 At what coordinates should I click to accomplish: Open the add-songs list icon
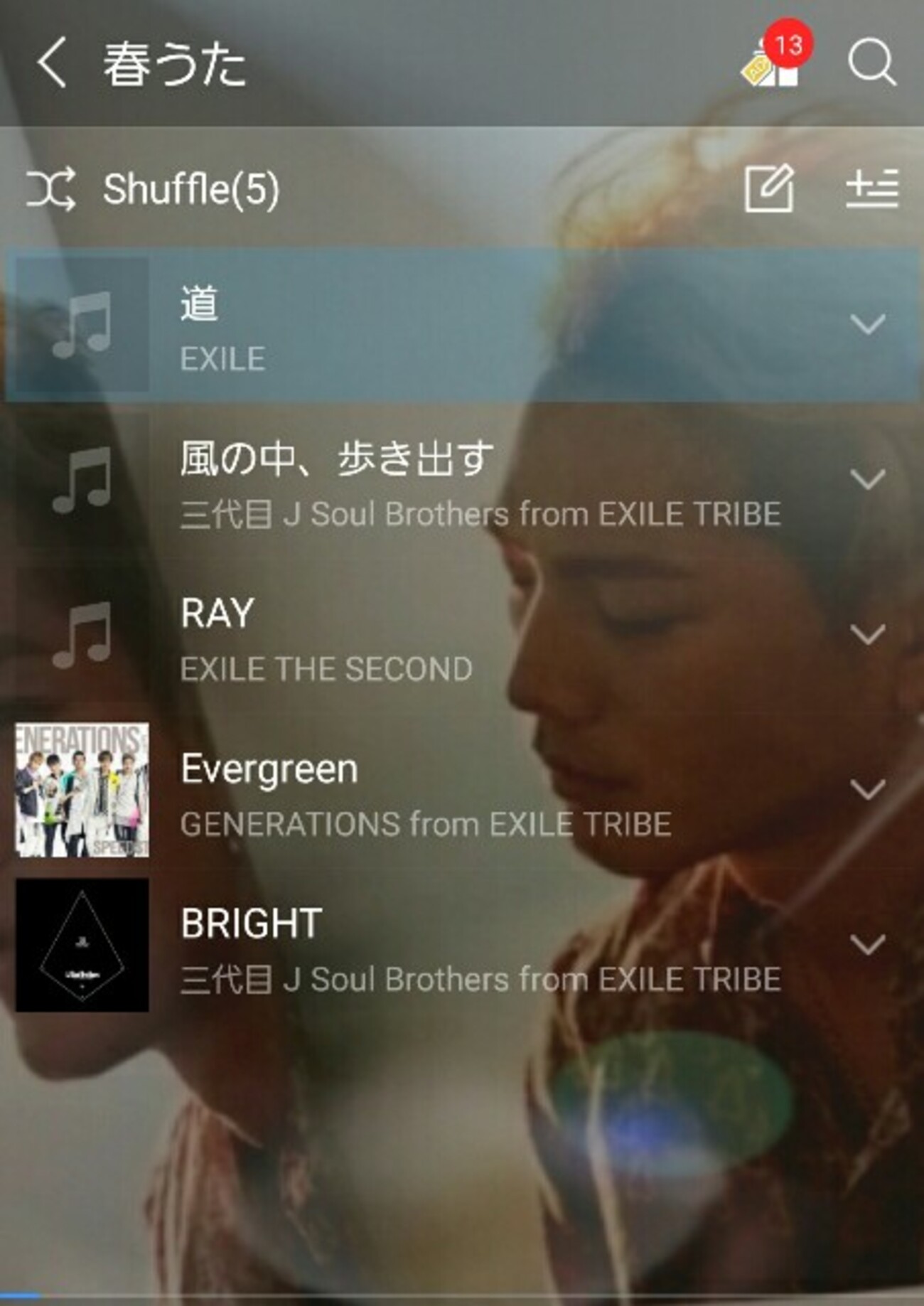pos(872,188)
